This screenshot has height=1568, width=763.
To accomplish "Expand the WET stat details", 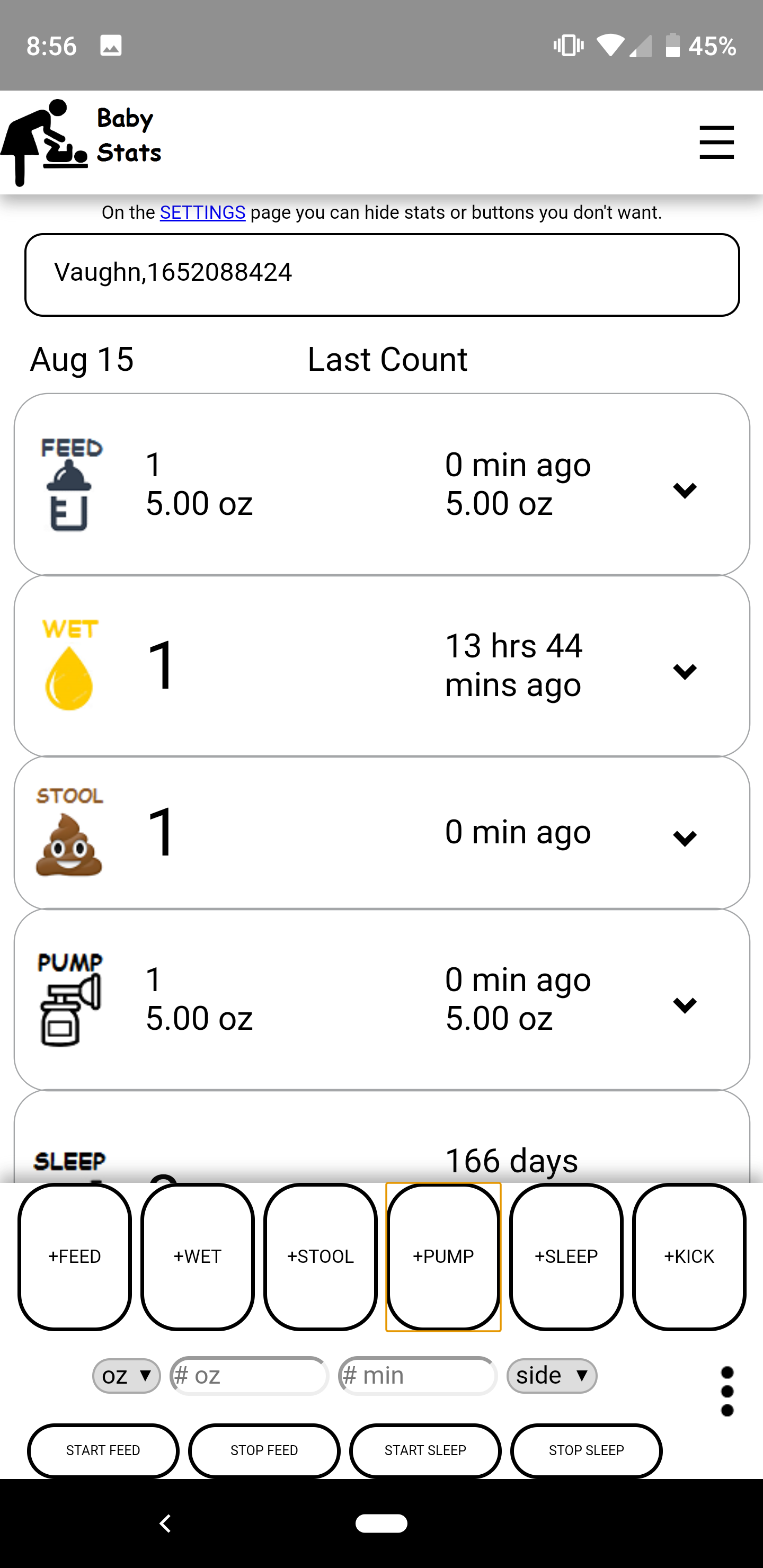I will click(x=685, y=671).
